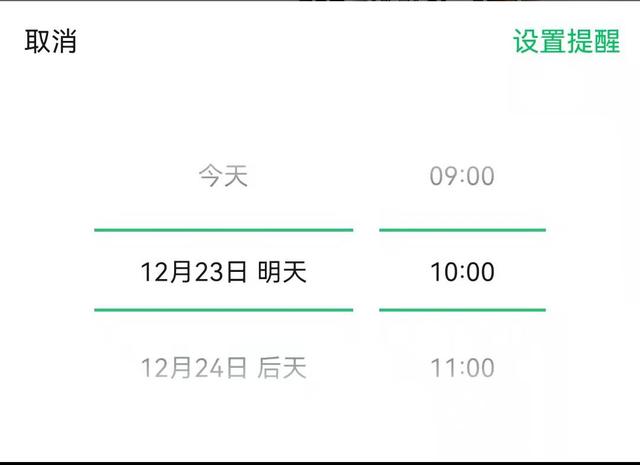This screenshot has height=465, width=640.
Task: Select 今天 in the date picker
Action: [222, 177]
